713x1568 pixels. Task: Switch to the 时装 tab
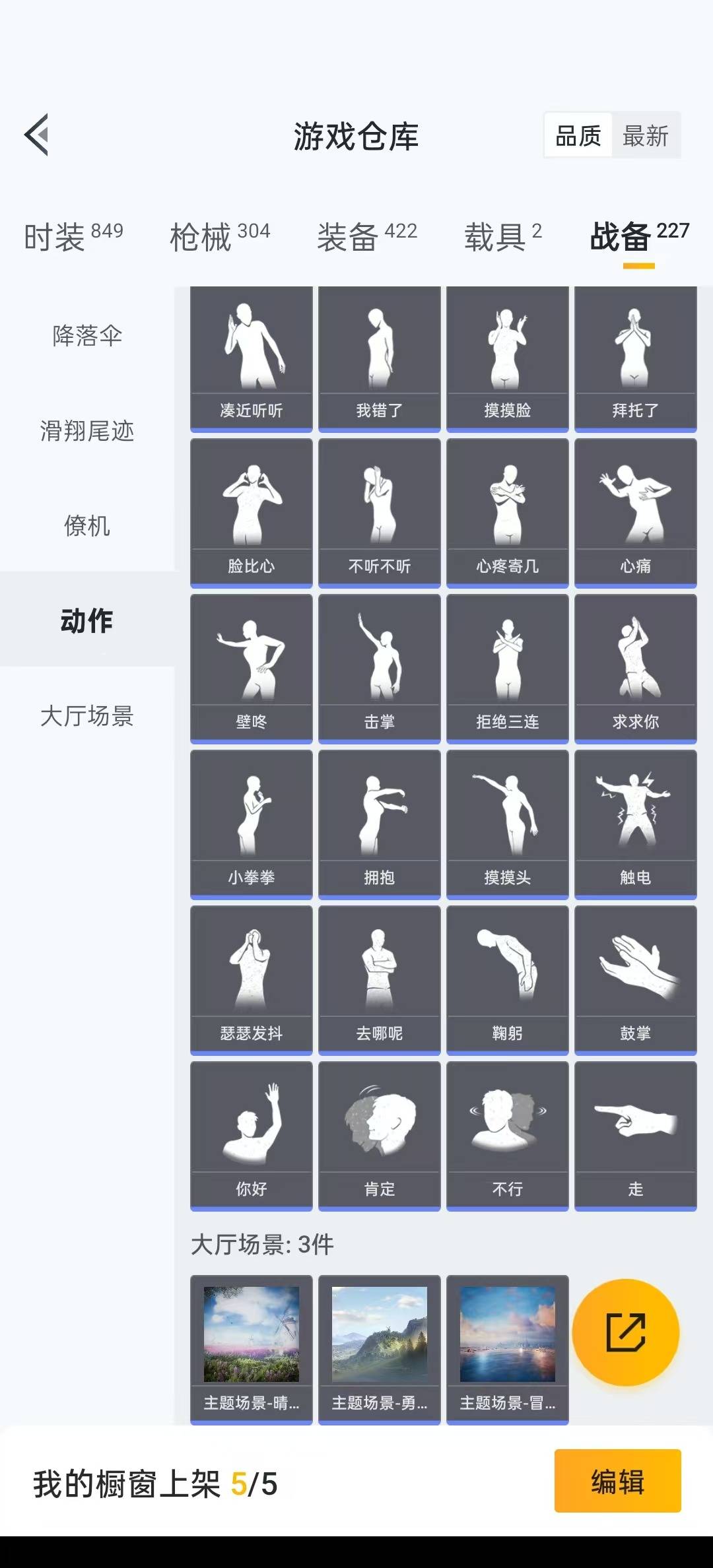(73, 236)
